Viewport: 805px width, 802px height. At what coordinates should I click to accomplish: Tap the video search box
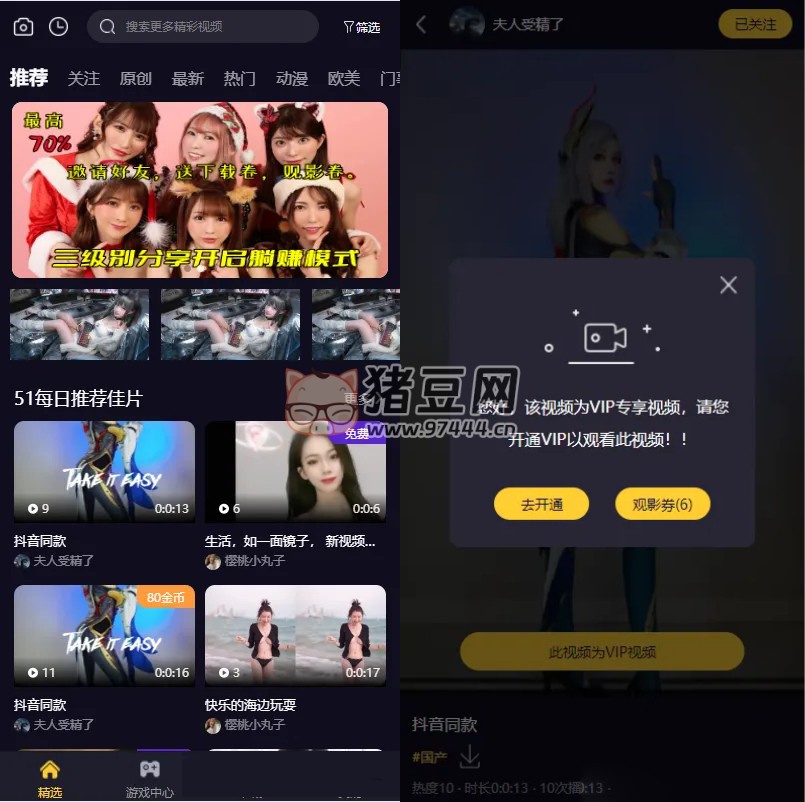203,27
